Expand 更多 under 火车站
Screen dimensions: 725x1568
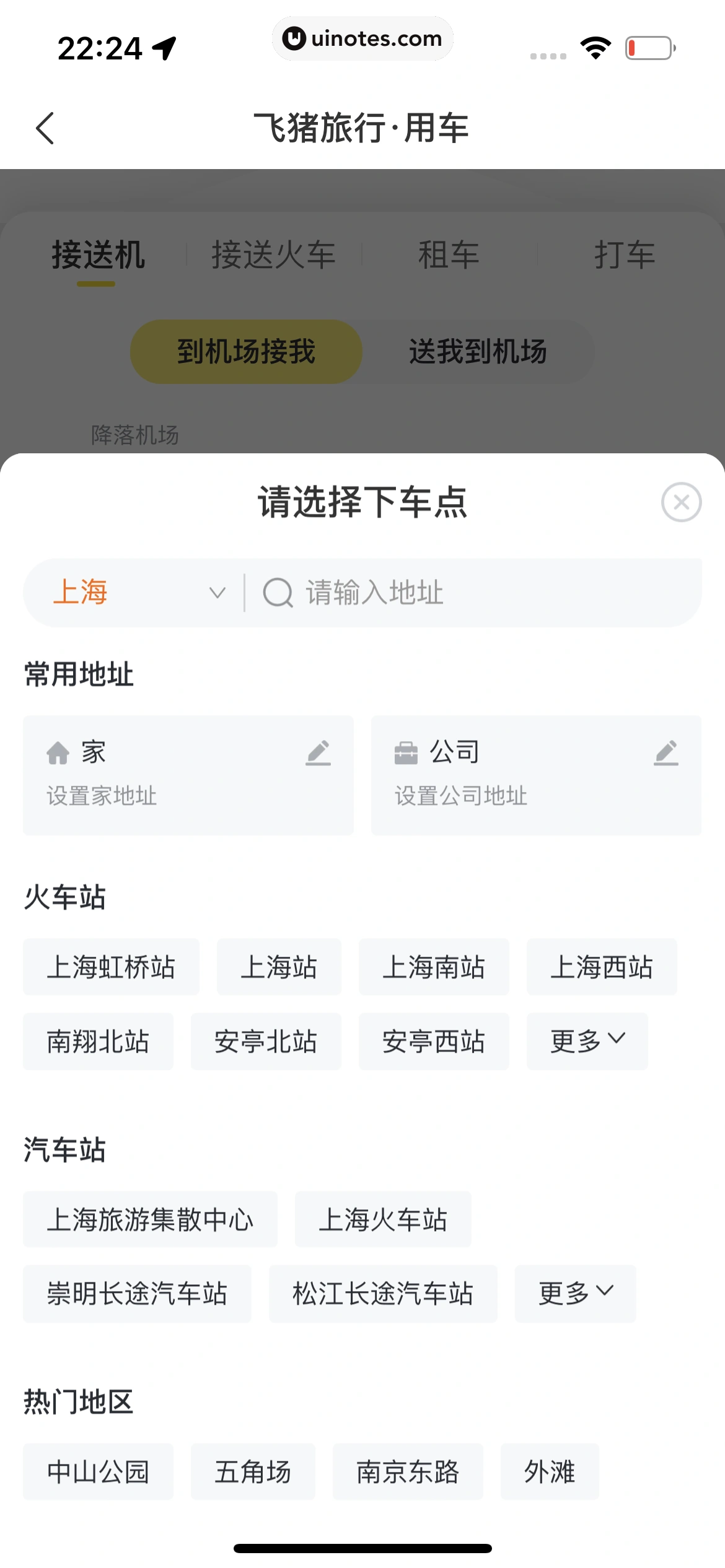587,1042
